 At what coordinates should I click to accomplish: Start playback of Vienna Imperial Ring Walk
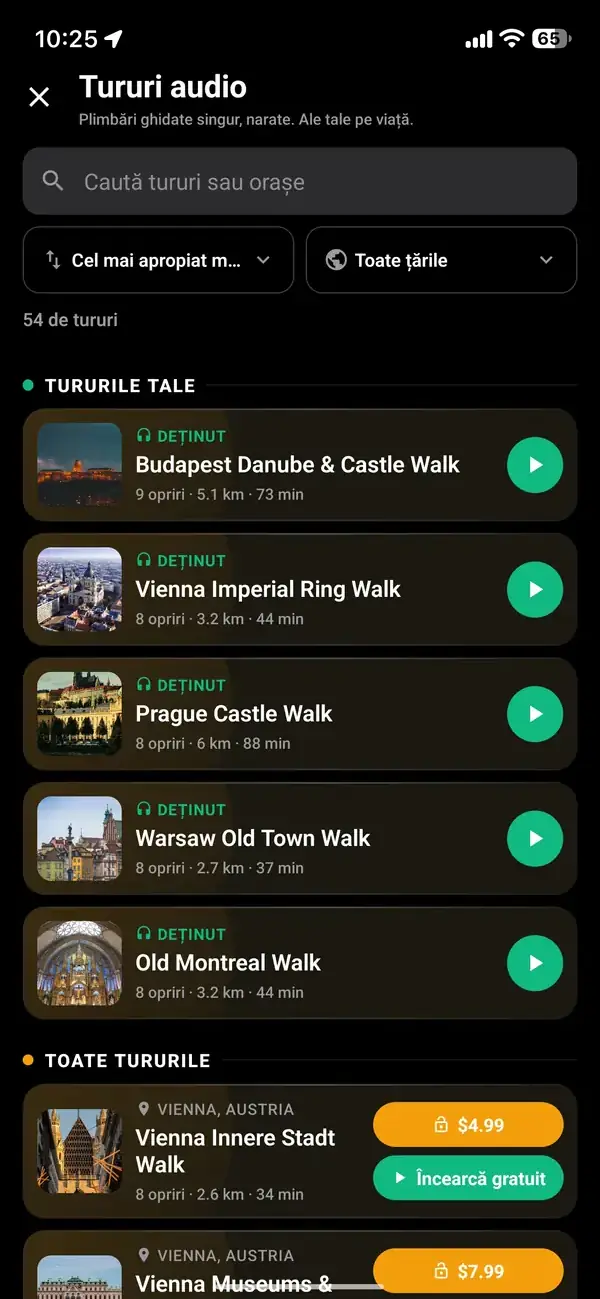click(x=535, y=589)
